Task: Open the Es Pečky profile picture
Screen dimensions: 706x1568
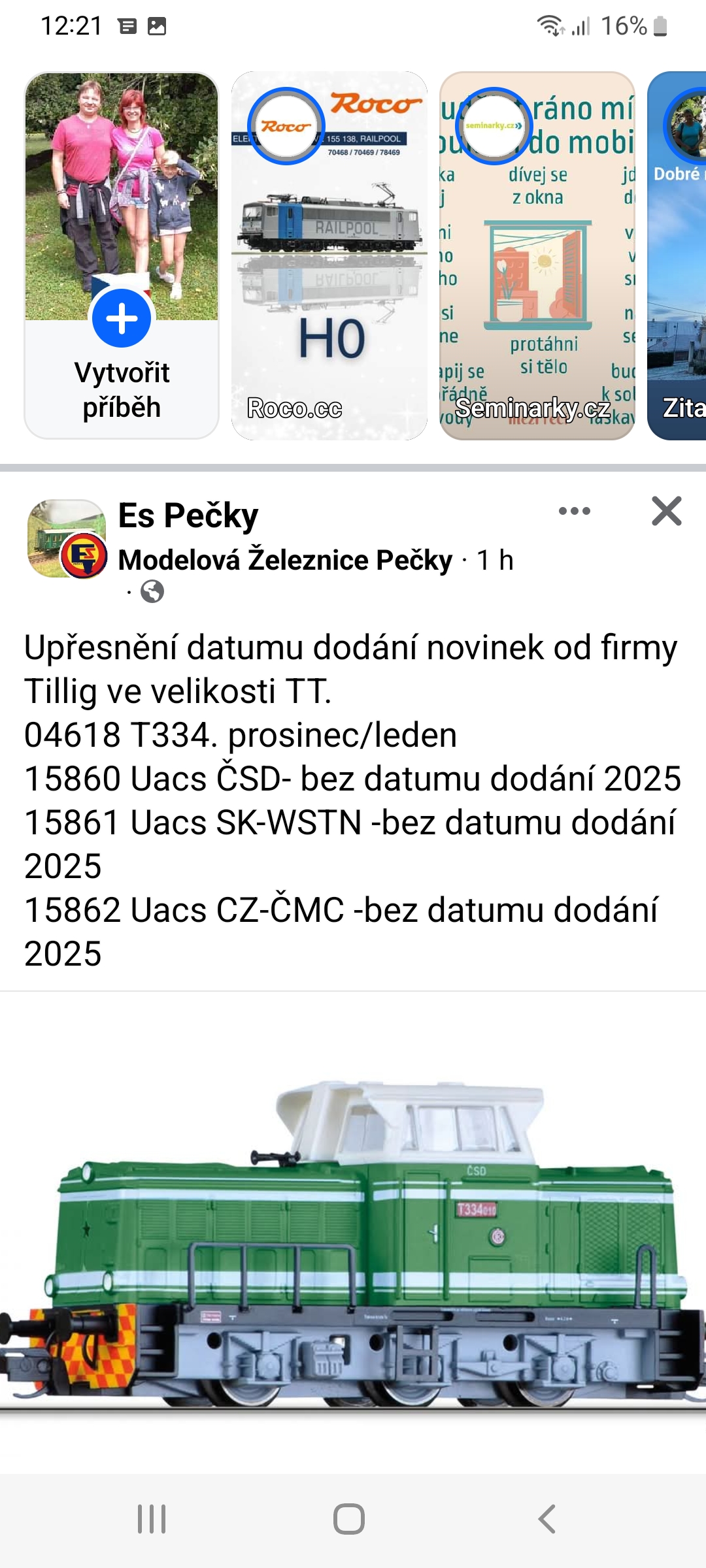Action: (x=67, y=538)
